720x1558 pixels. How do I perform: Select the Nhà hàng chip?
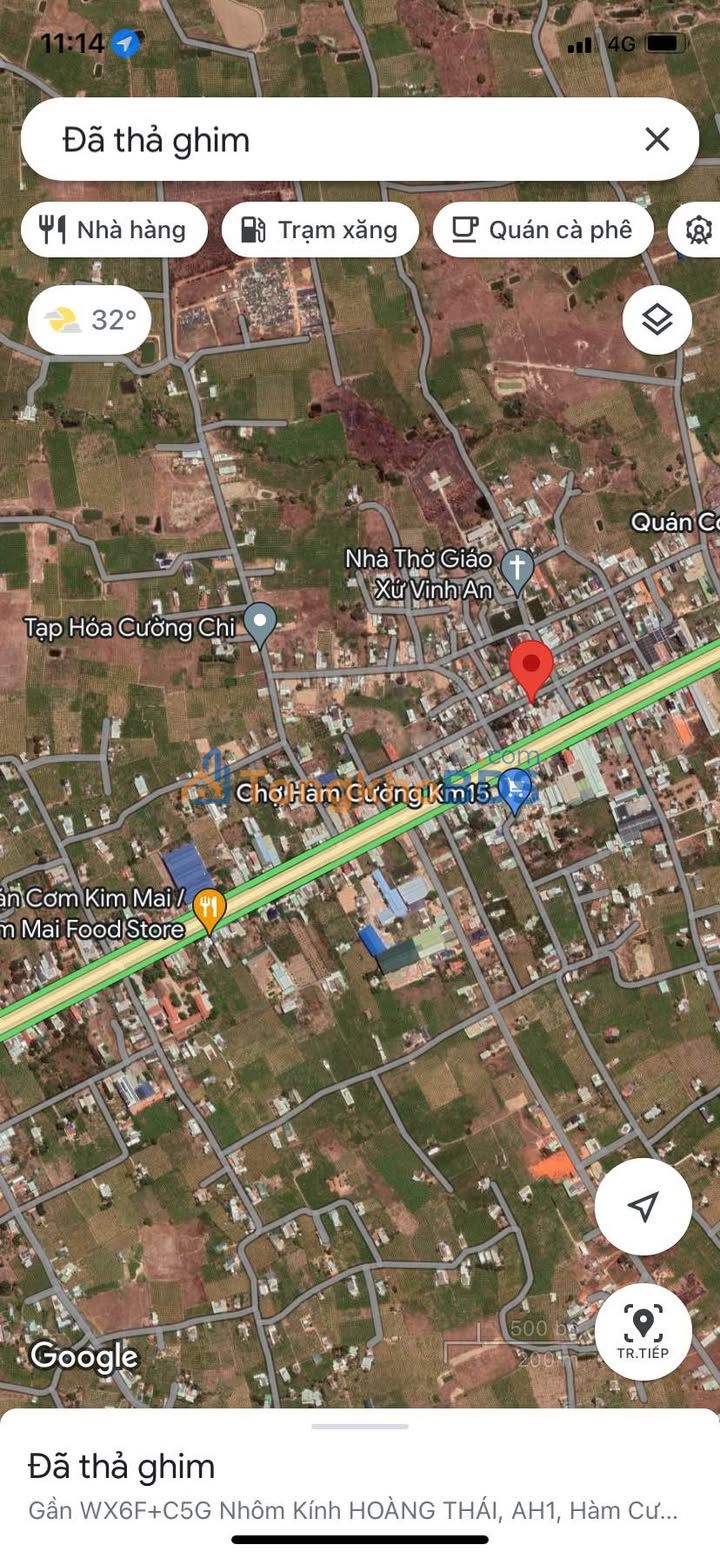(x=113, y=230)
